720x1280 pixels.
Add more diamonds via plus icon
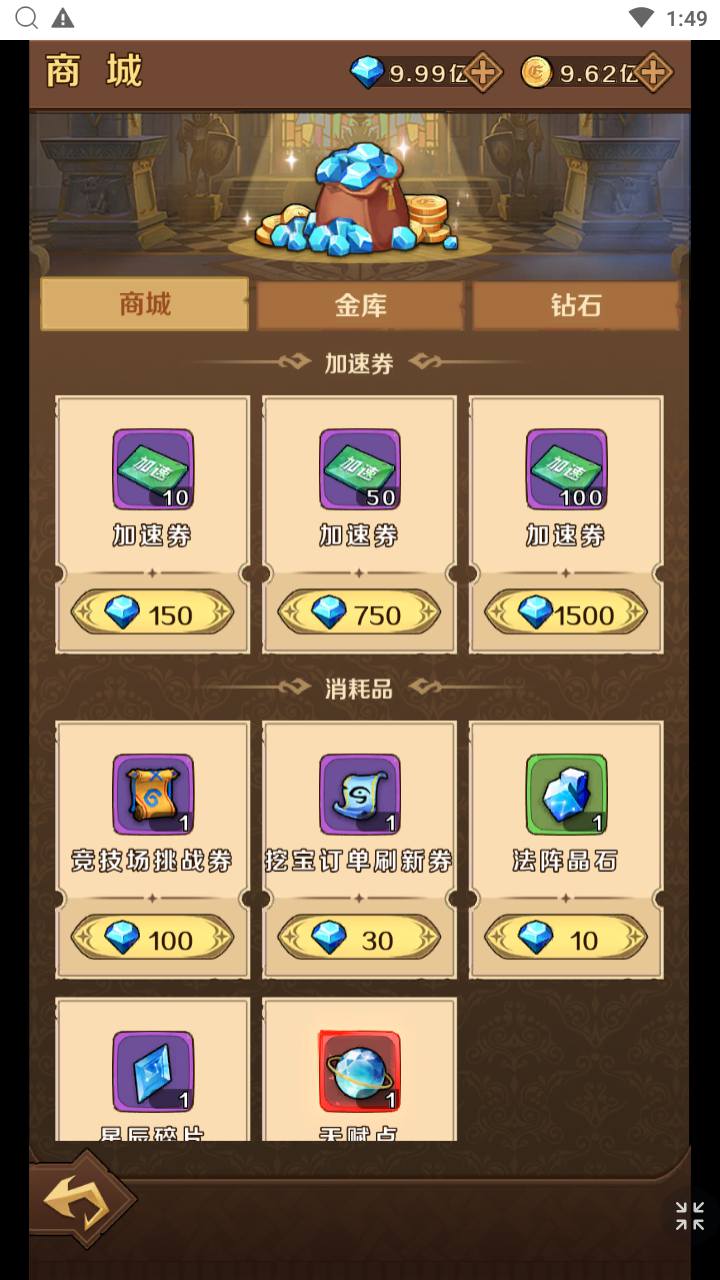coord(483,72)
